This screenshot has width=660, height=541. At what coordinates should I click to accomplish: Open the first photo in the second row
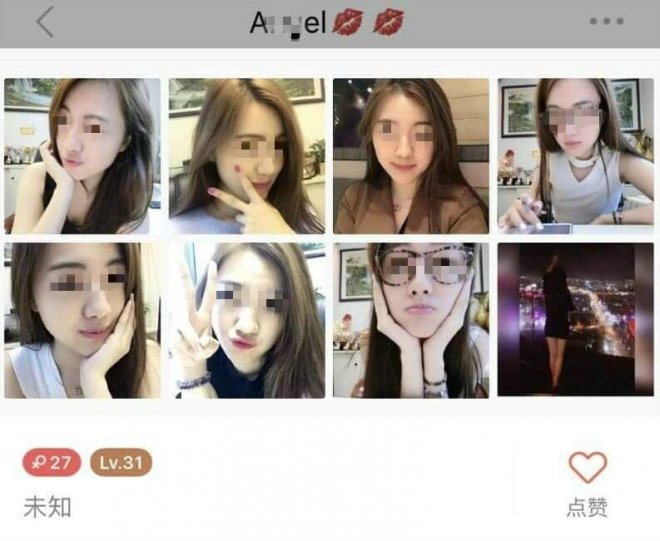point(82,320)
